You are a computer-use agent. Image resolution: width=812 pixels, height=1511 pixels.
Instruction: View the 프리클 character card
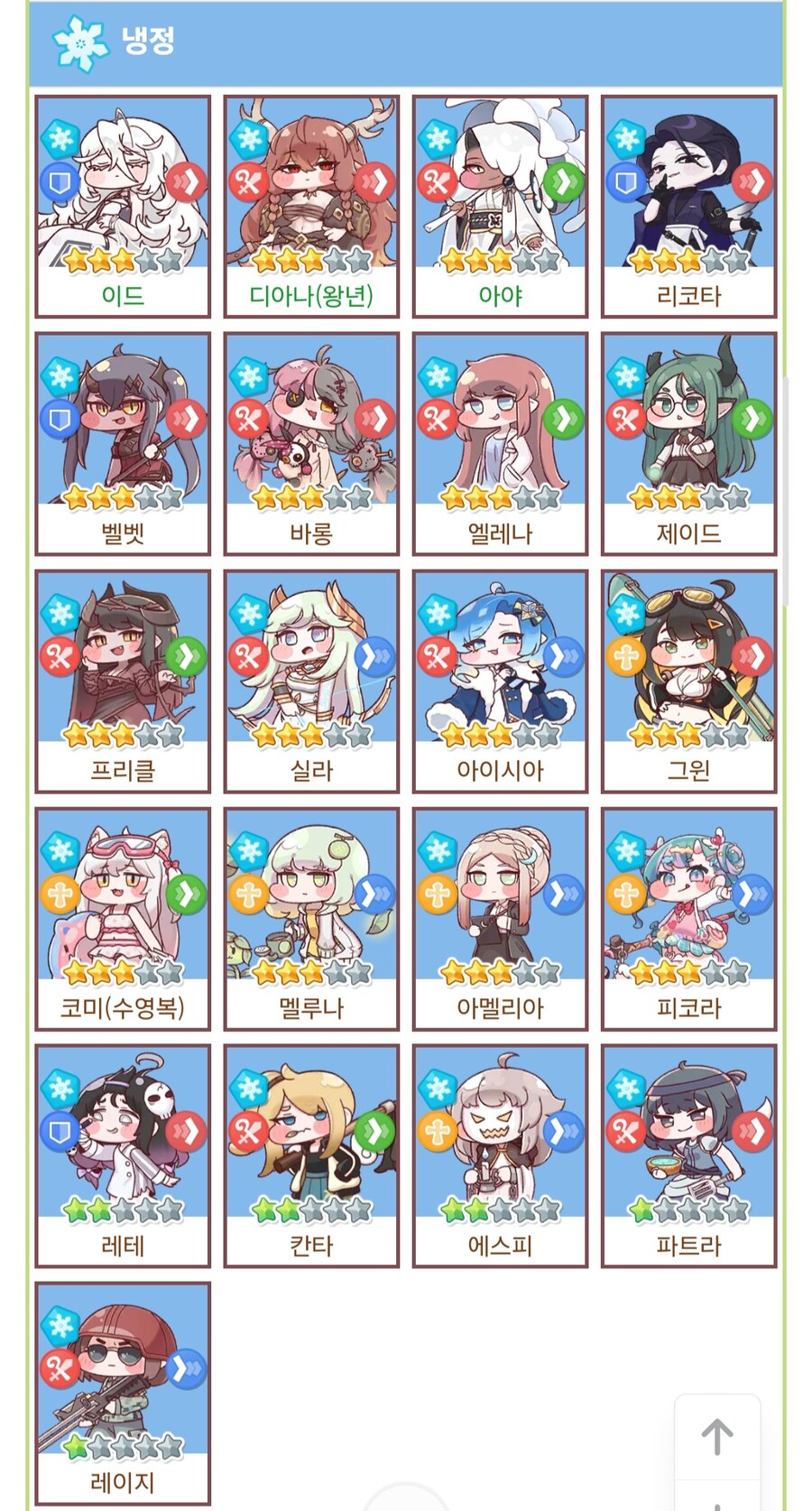coord(123,681)
